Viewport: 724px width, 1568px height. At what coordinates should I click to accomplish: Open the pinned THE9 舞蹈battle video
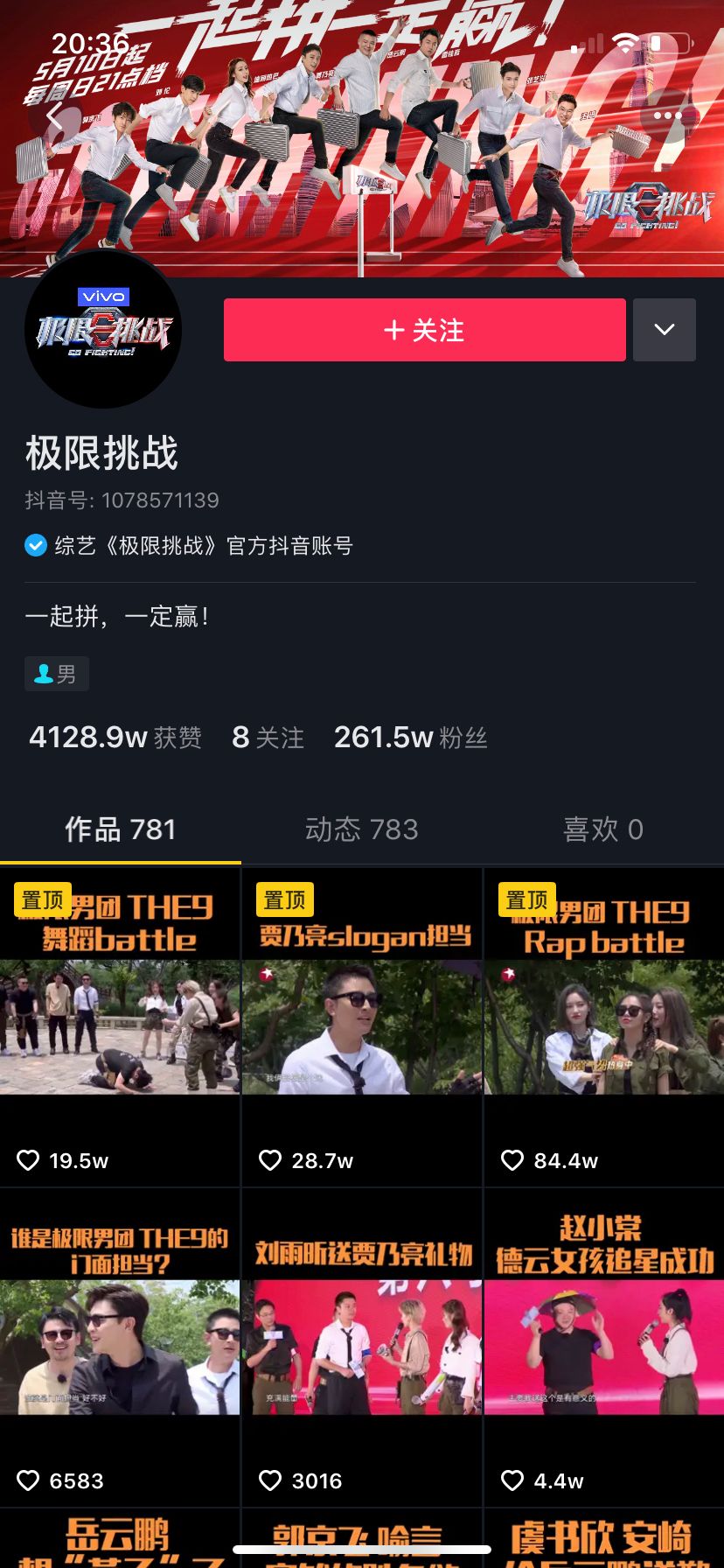click(x=120, y=1027)
